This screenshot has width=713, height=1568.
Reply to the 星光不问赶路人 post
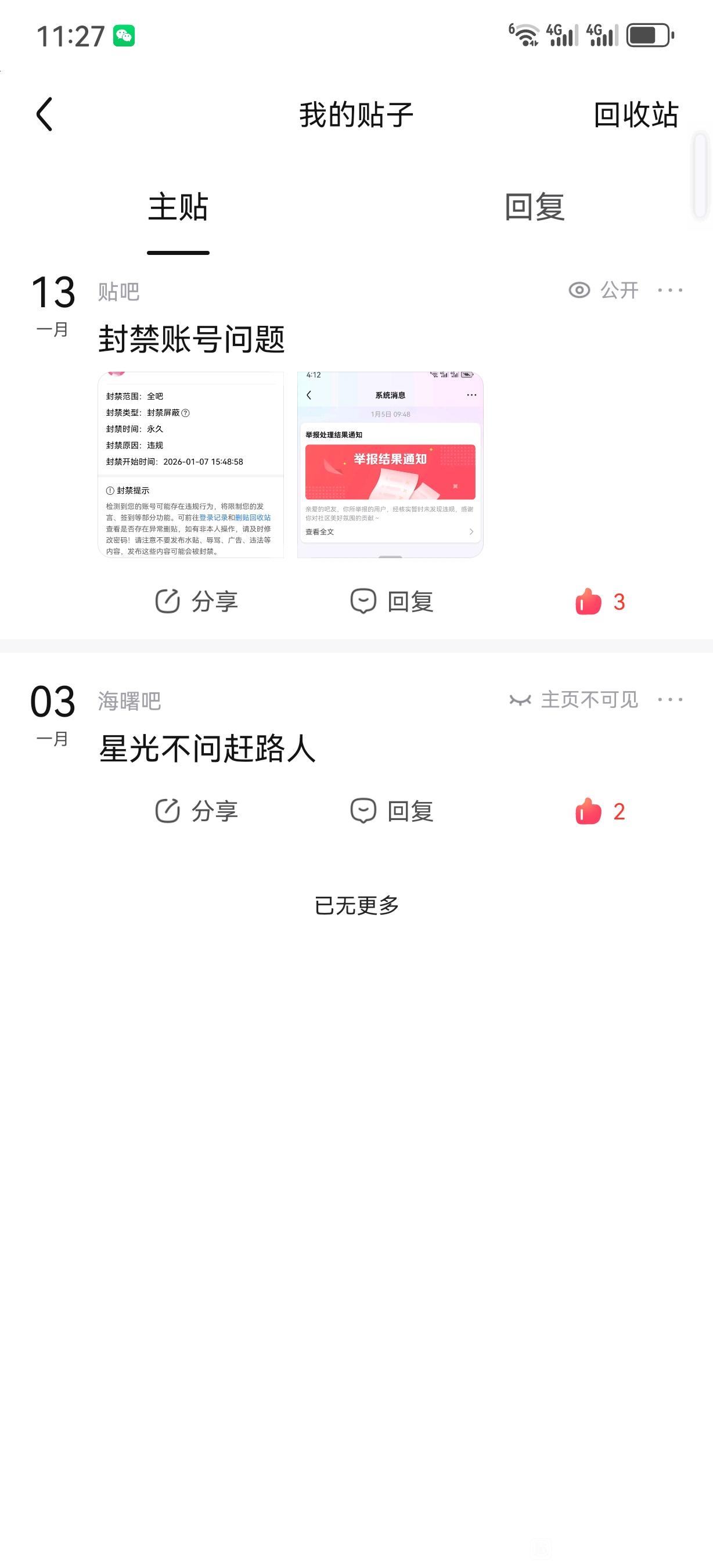(x=392, y=811)
